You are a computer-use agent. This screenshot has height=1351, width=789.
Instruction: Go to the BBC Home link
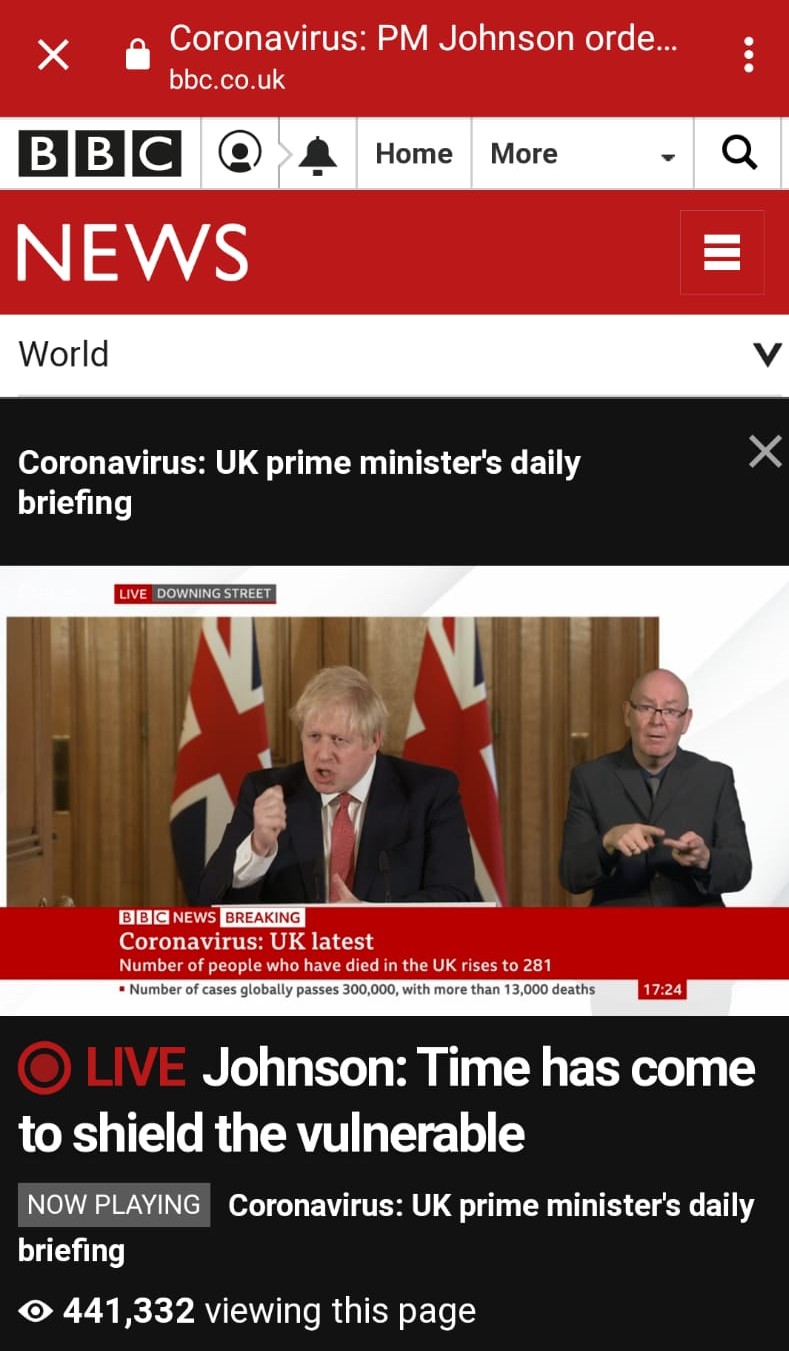click(413, 154)
